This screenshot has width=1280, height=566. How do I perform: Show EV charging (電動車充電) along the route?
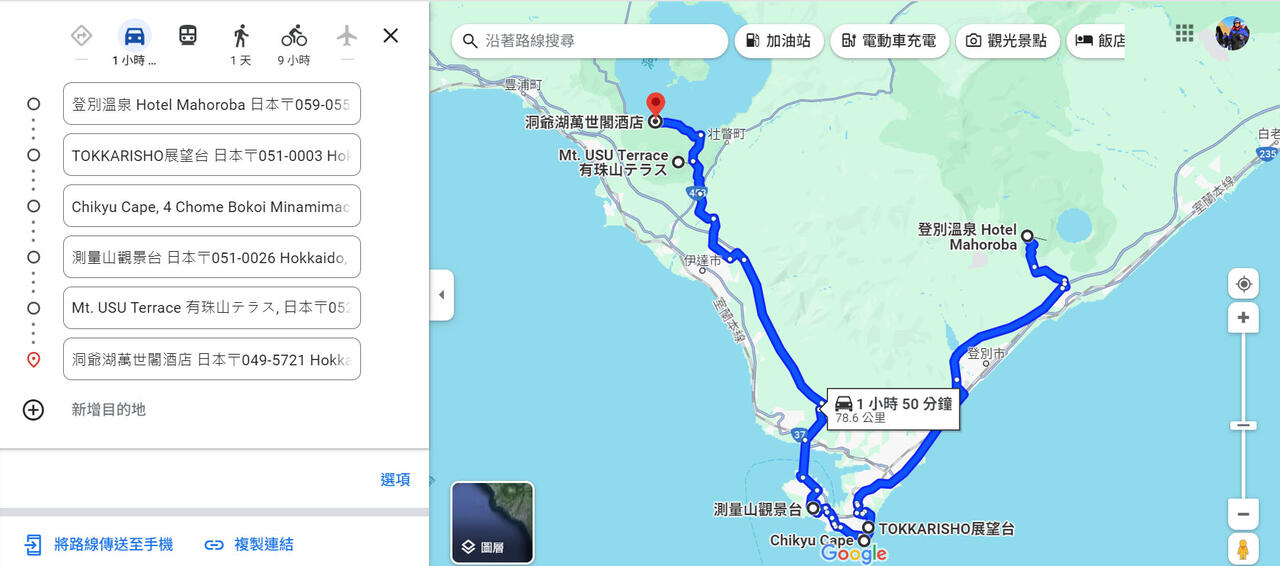point(889,41)
